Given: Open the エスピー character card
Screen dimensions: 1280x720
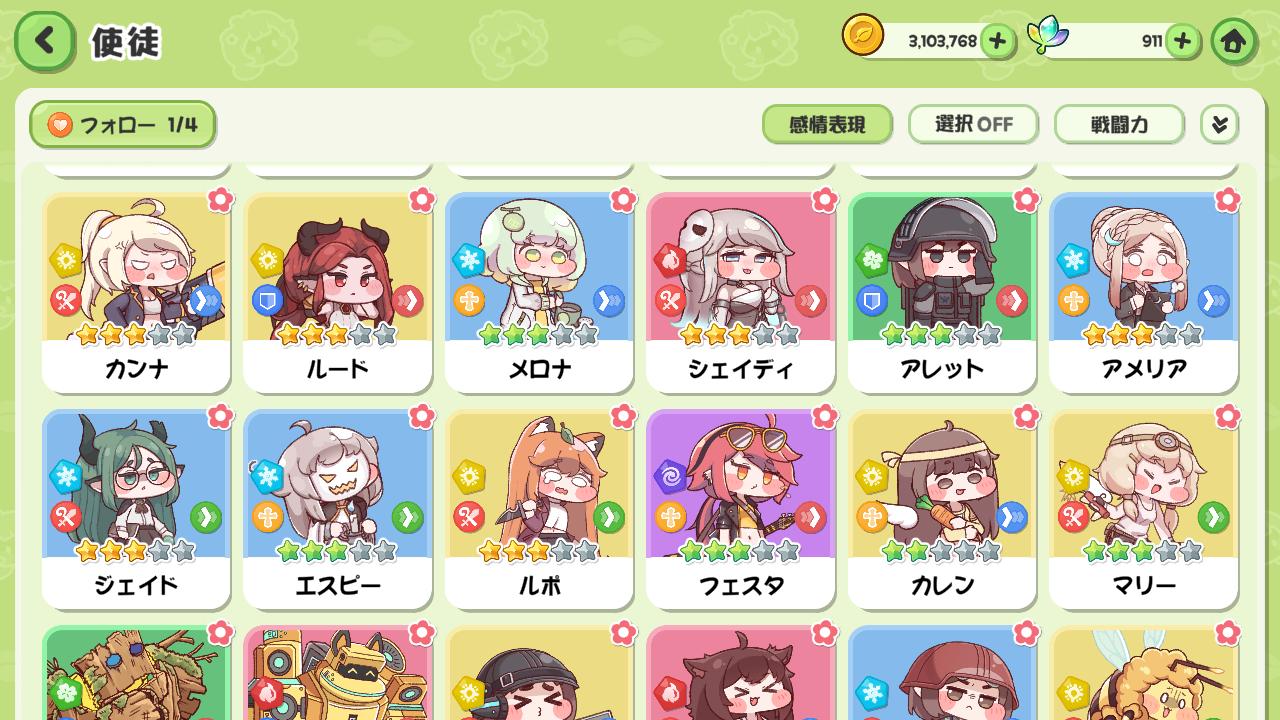Looking at the screenshot, I should pyautogui.click(x=338, y=507).
